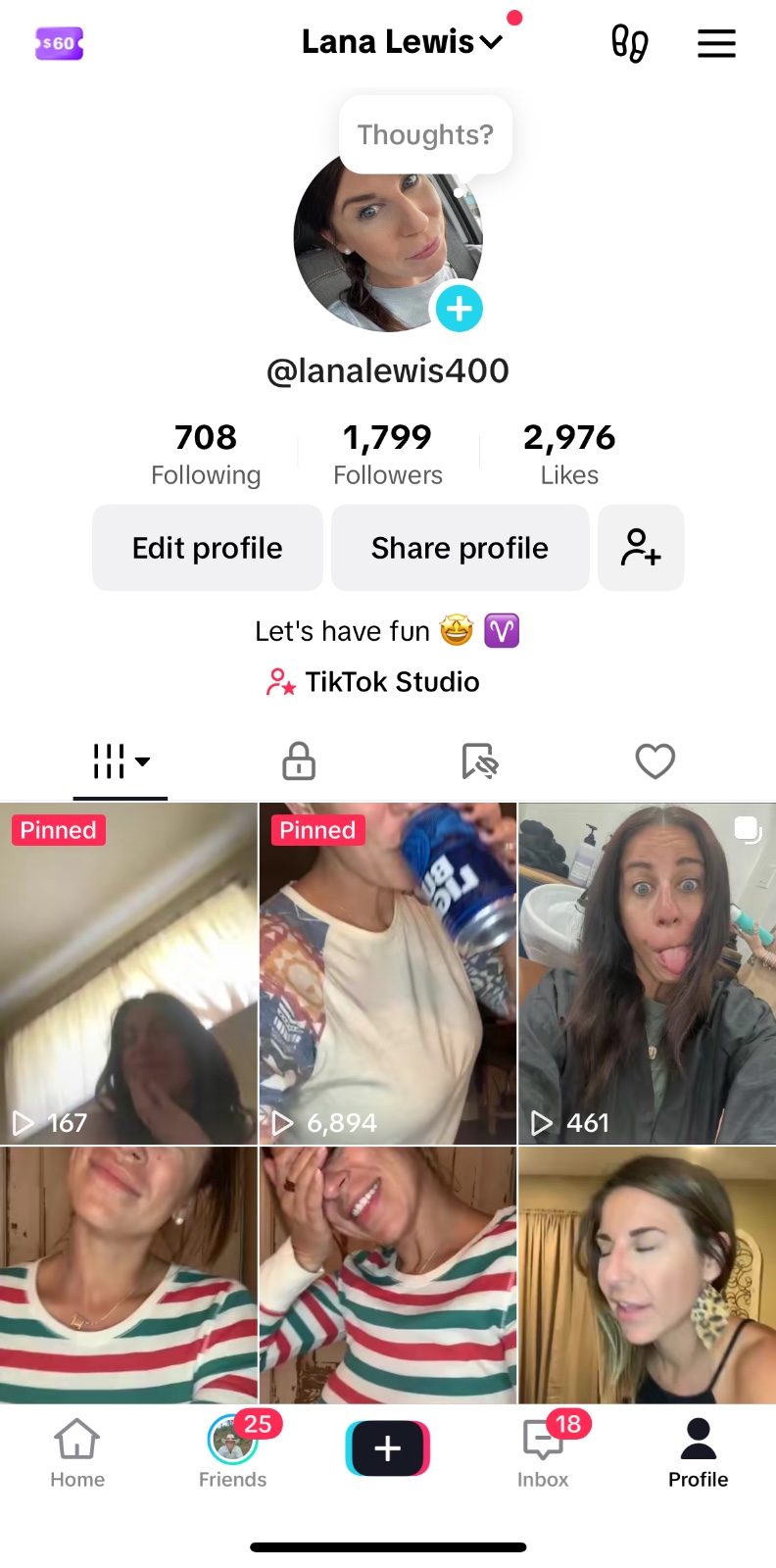776x1568 pixels.
Task: Open the $60 coupon reward icon
Action: point(59,43)
